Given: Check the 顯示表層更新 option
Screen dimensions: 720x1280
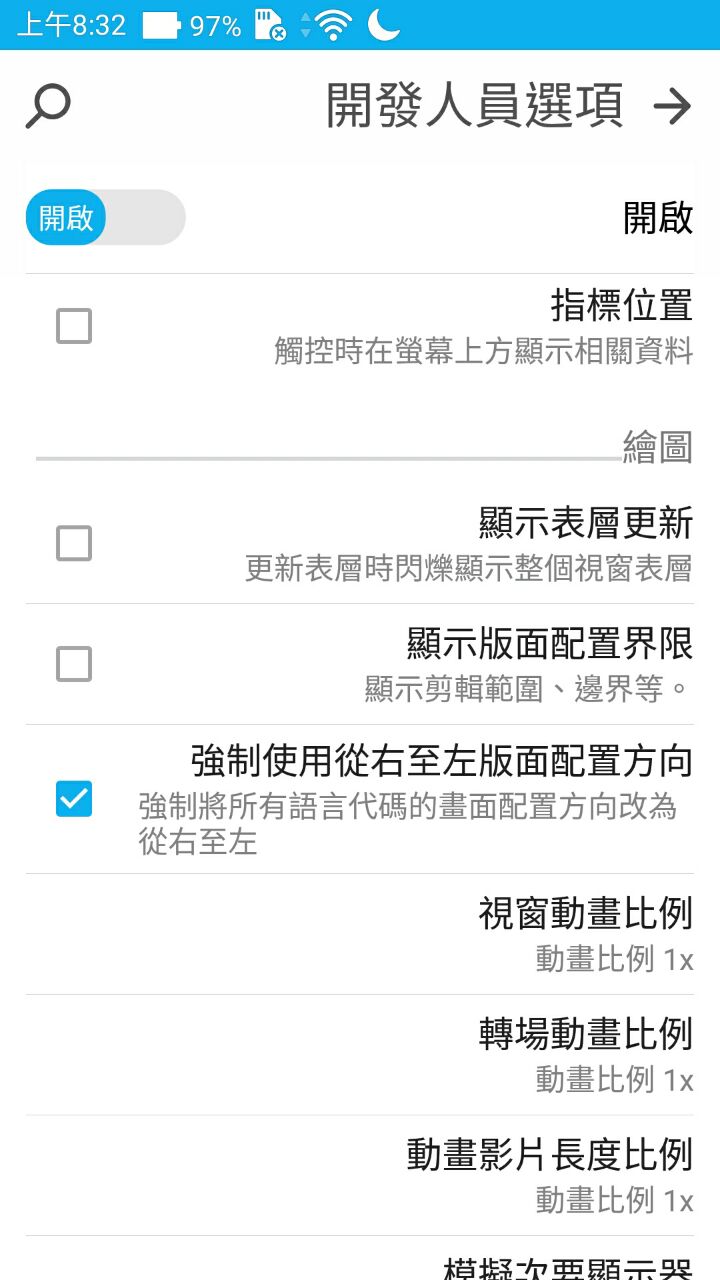Looking at the screenshot, I should 74,544.
